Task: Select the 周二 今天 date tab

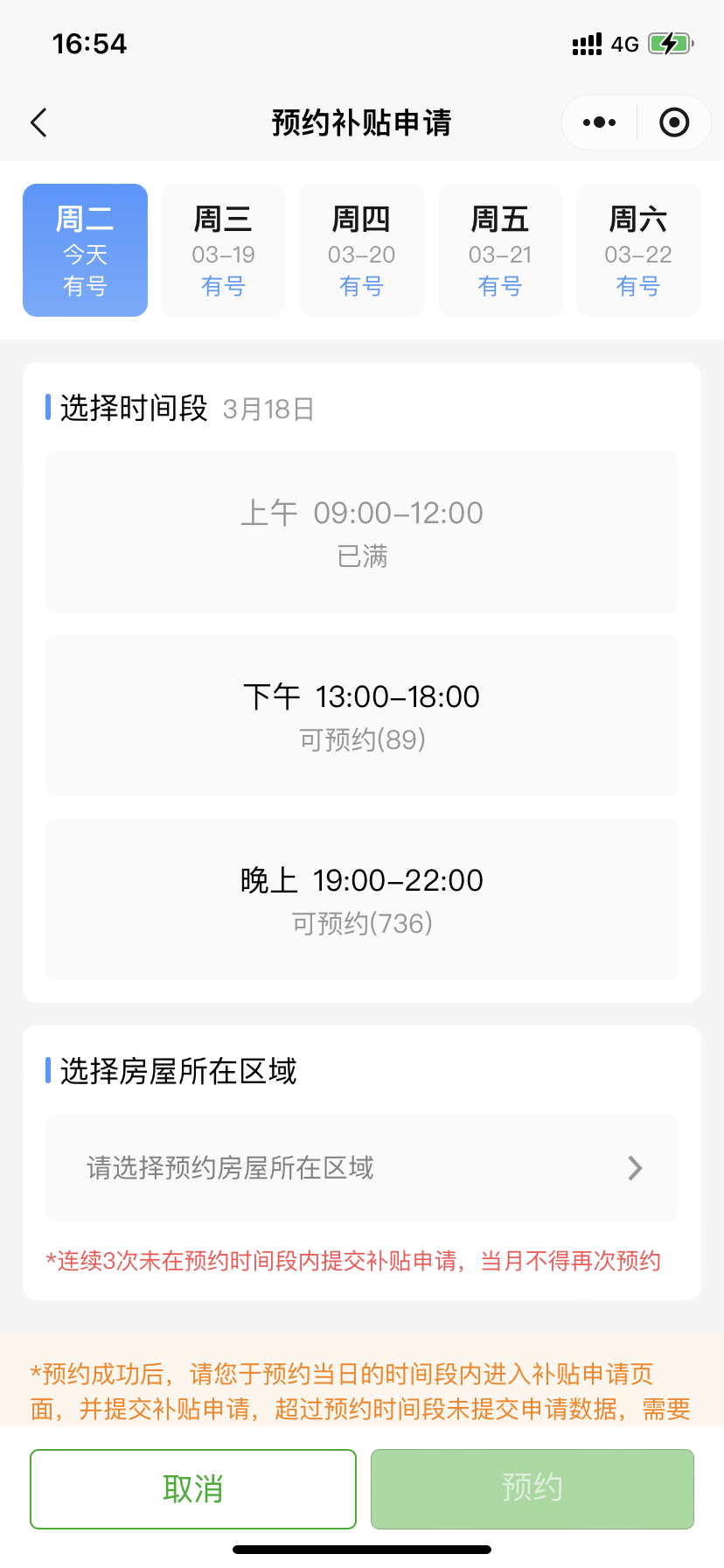Action: click(85, 250)
